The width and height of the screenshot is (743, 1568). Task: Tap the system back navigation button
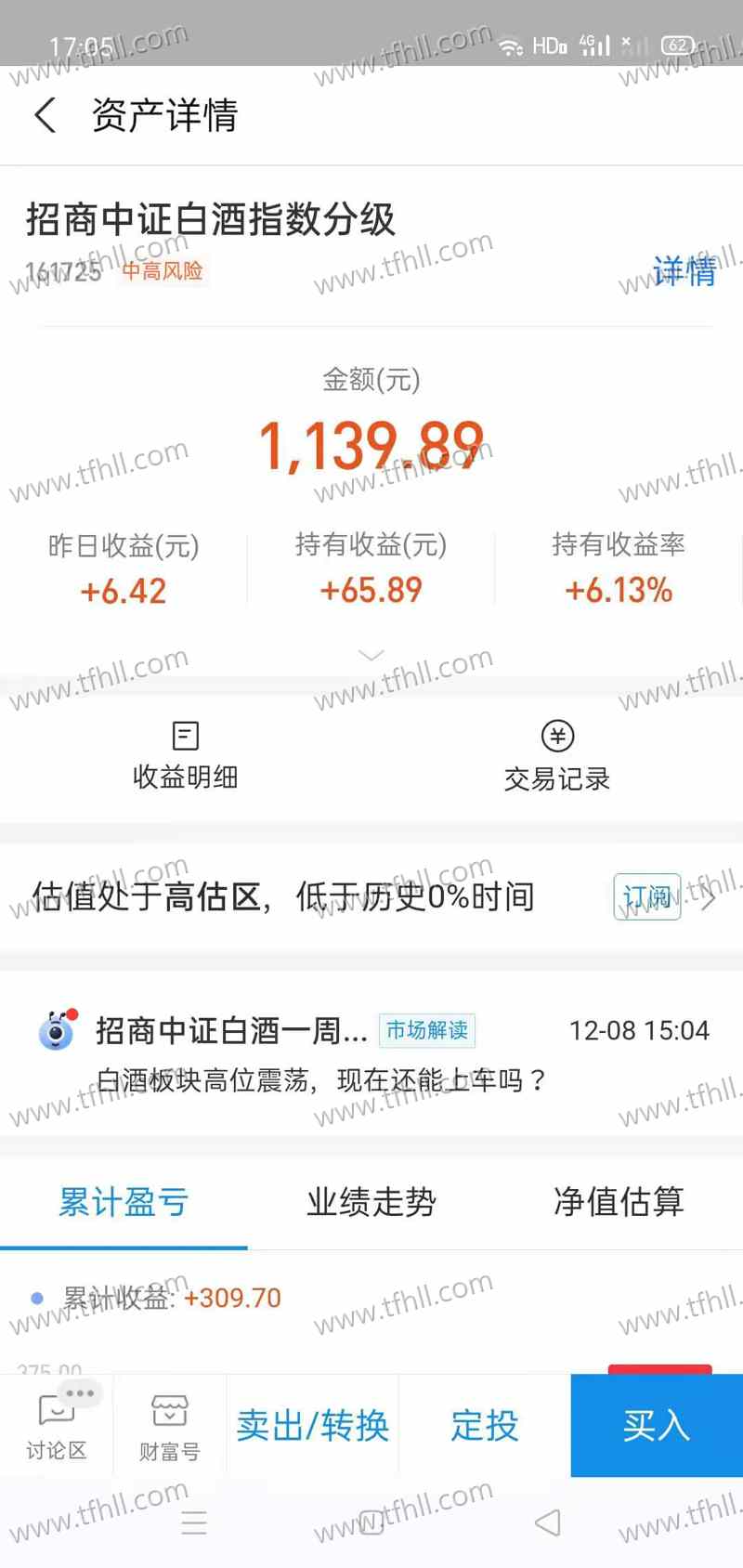[548, 1522]
